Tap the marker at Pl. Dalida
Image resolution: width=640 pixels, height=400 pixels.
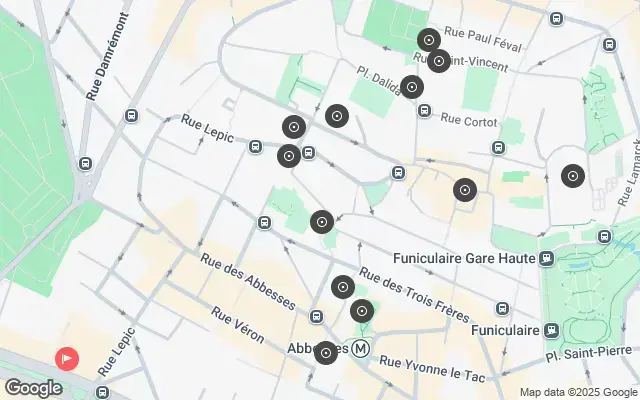coord(412,87)
